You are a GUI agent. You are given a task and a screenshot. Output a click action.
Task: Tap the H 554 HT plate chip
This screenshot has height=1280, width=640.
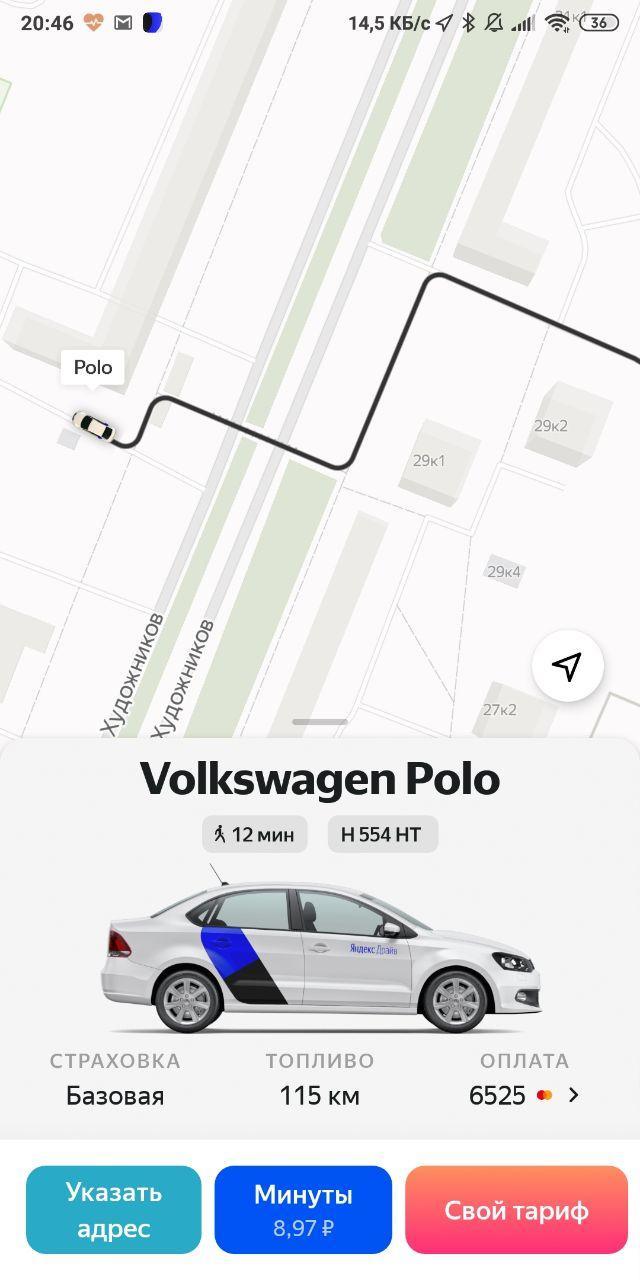click(x=382, y=834)
